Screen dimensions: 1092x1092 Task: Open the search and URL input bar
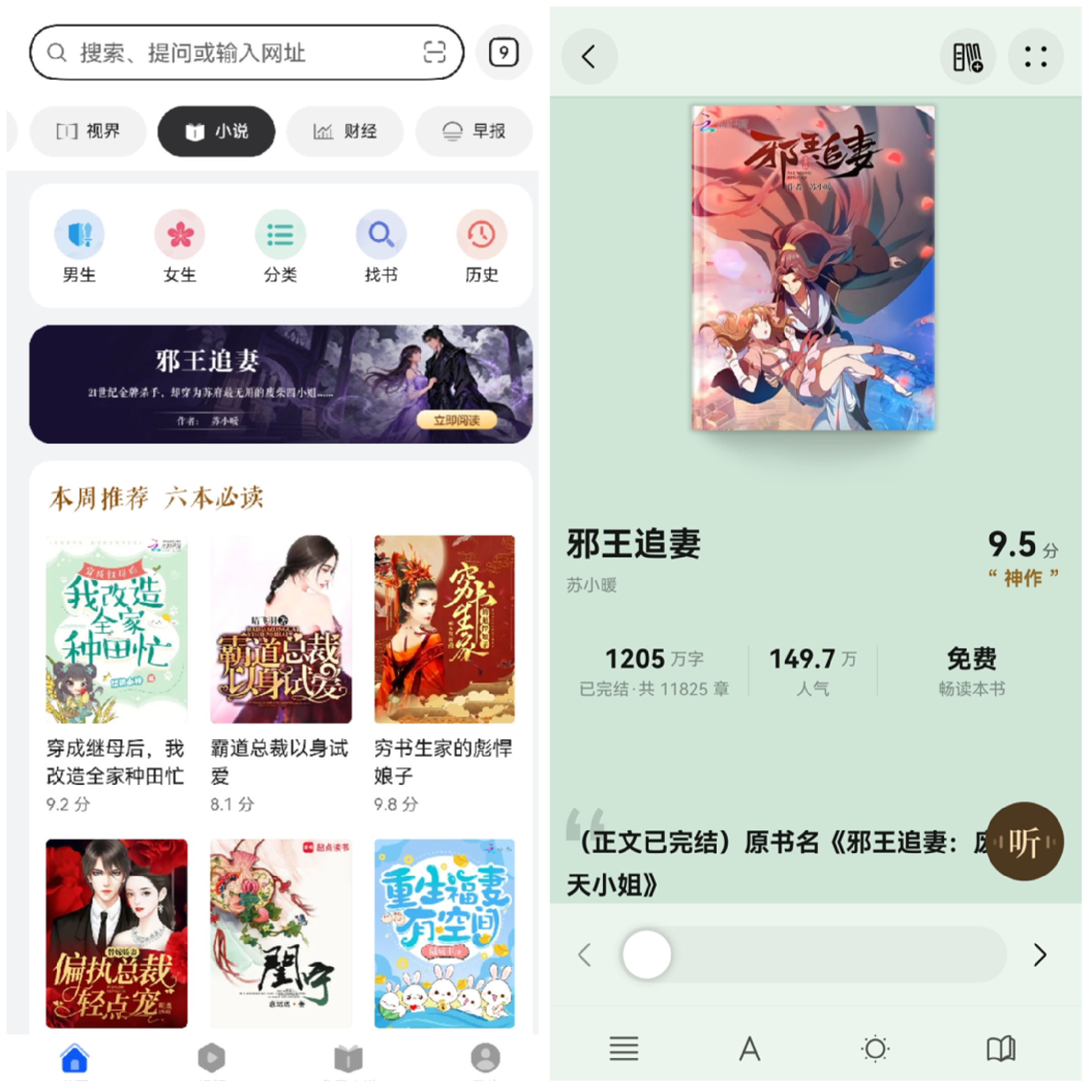tap(226, 53)
